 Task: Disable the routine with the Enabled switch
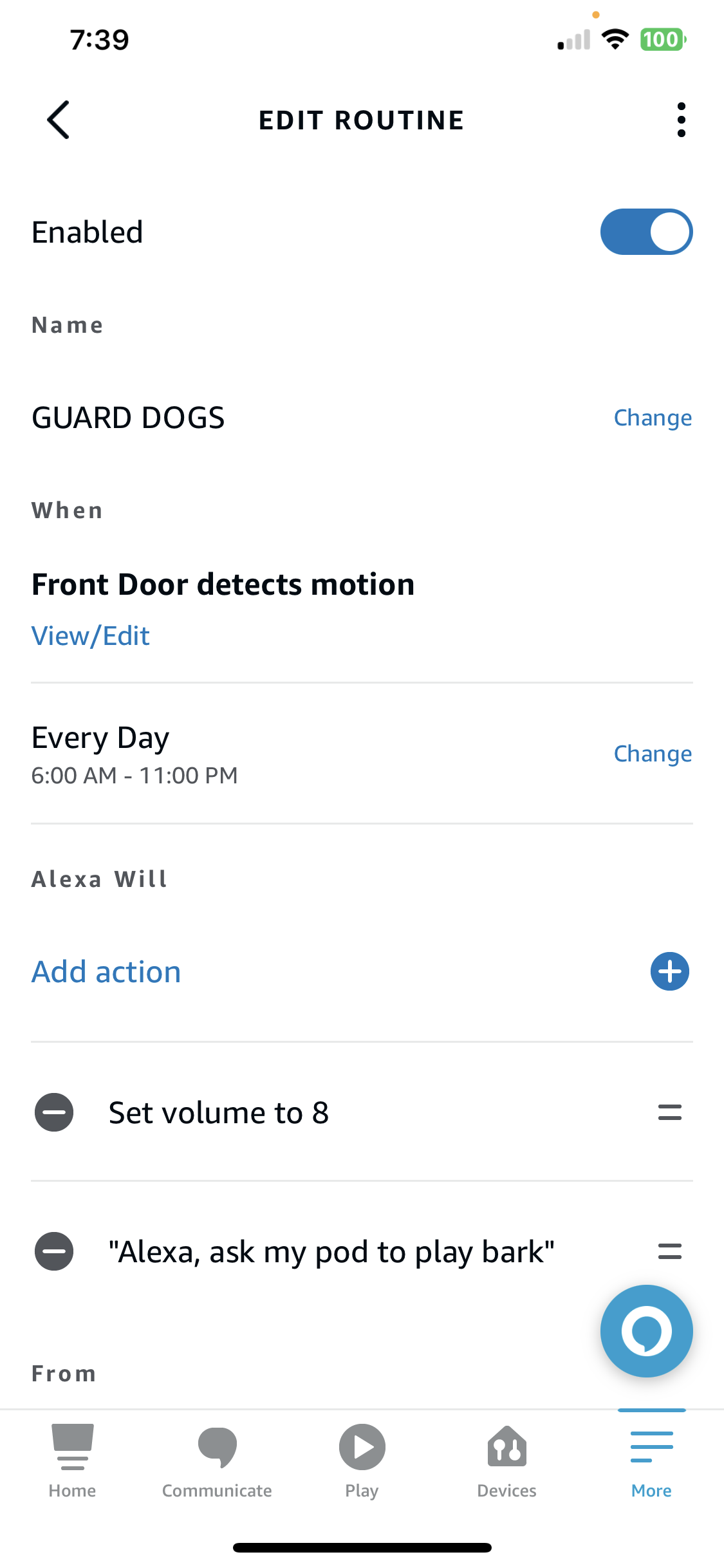[645, 232]
